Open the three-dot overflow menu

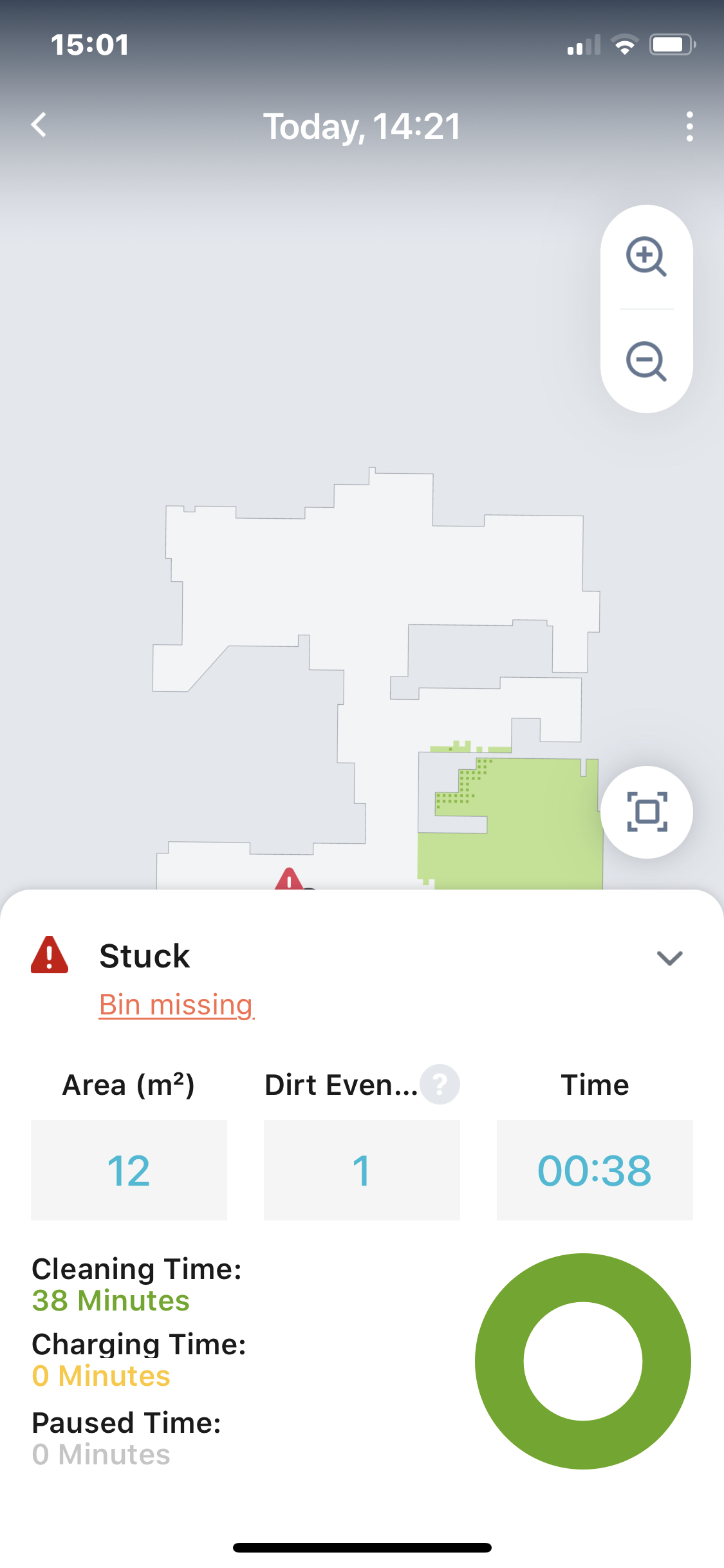pos(689,126)
